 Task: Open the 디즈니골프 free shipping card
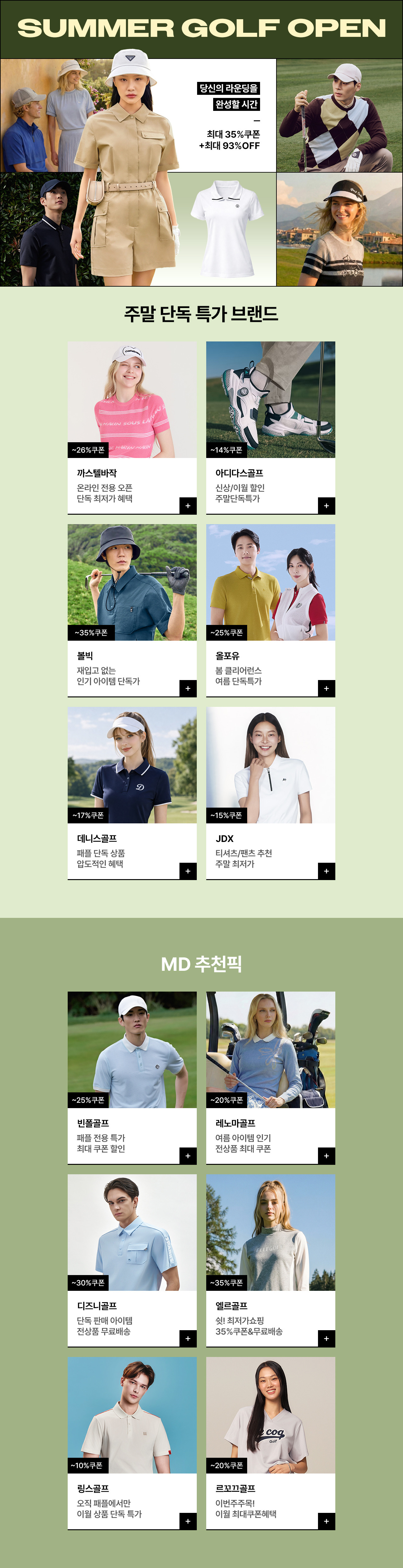tap(132, 1260)
